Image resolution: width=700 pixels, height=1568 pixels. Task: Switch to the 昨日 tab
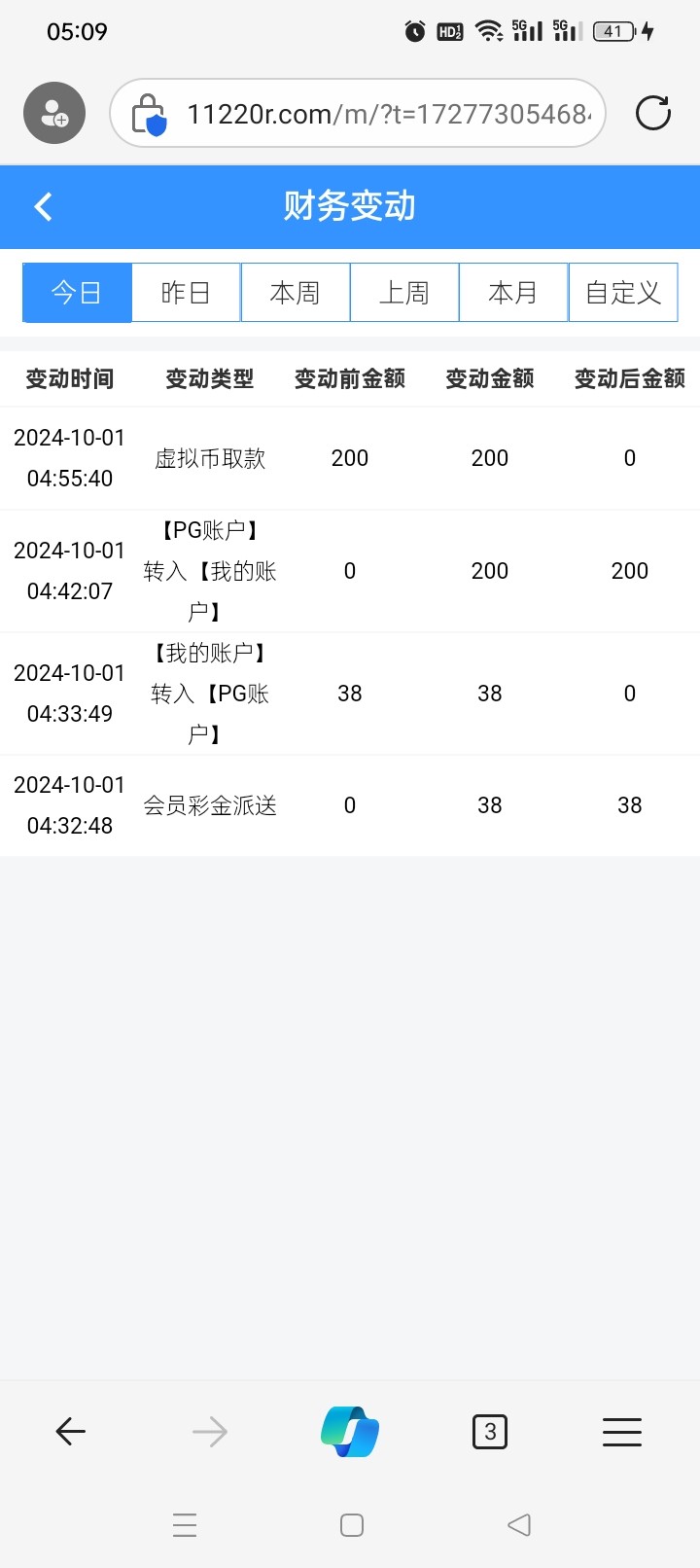(186, 293)
